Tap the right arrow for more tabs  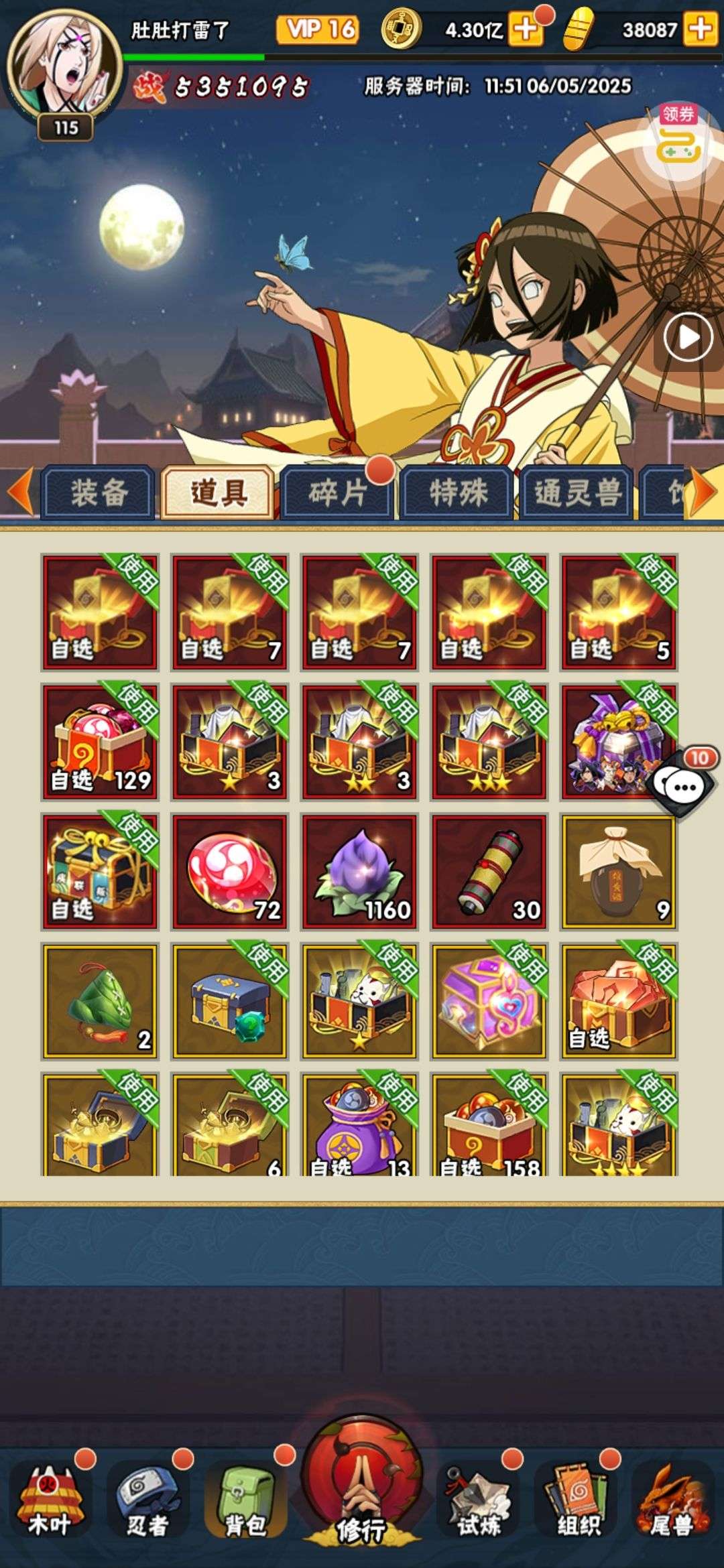(x=704, y=492)
